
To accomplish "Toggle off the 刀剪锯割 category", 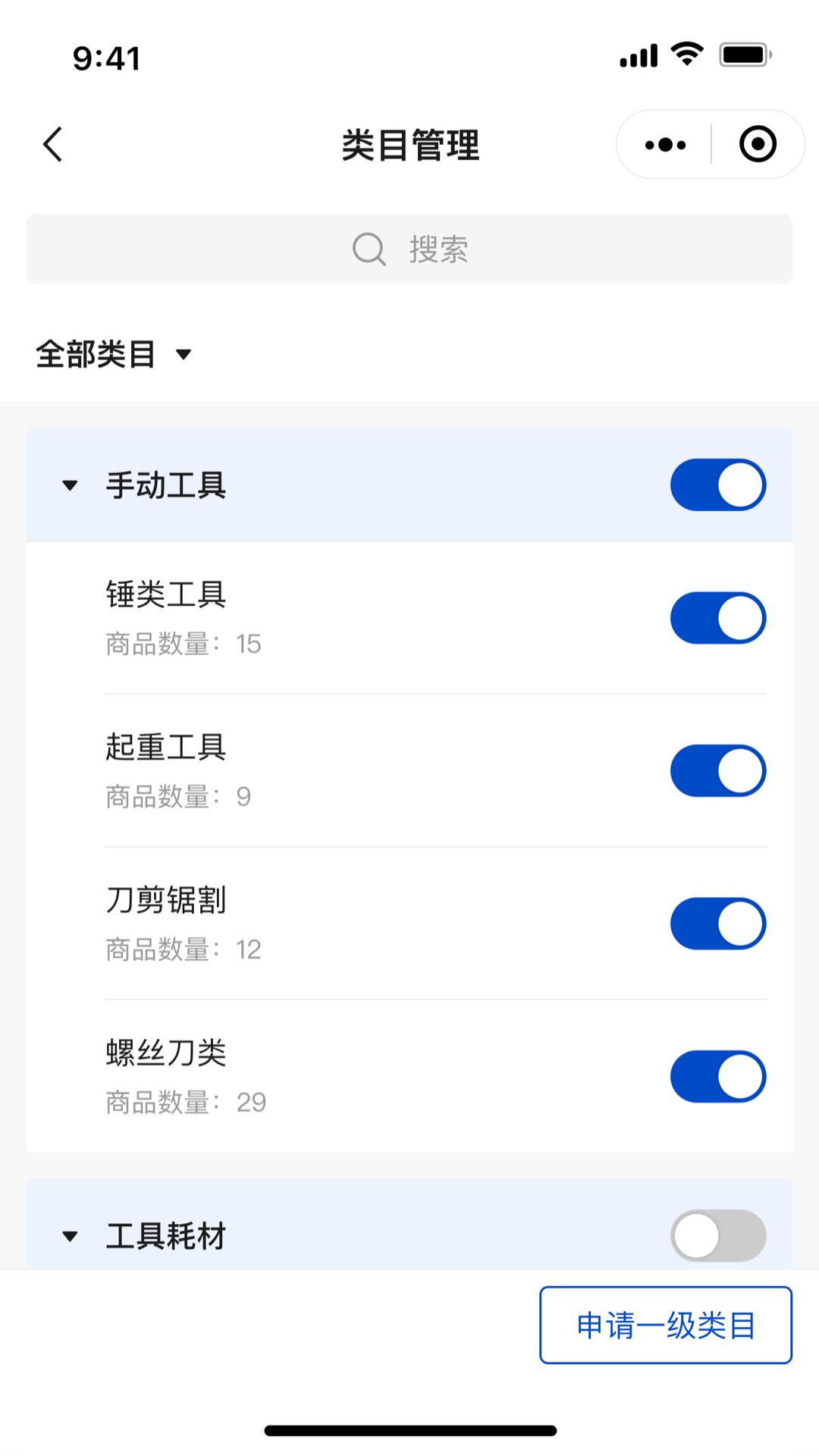I will pos(717,924).
